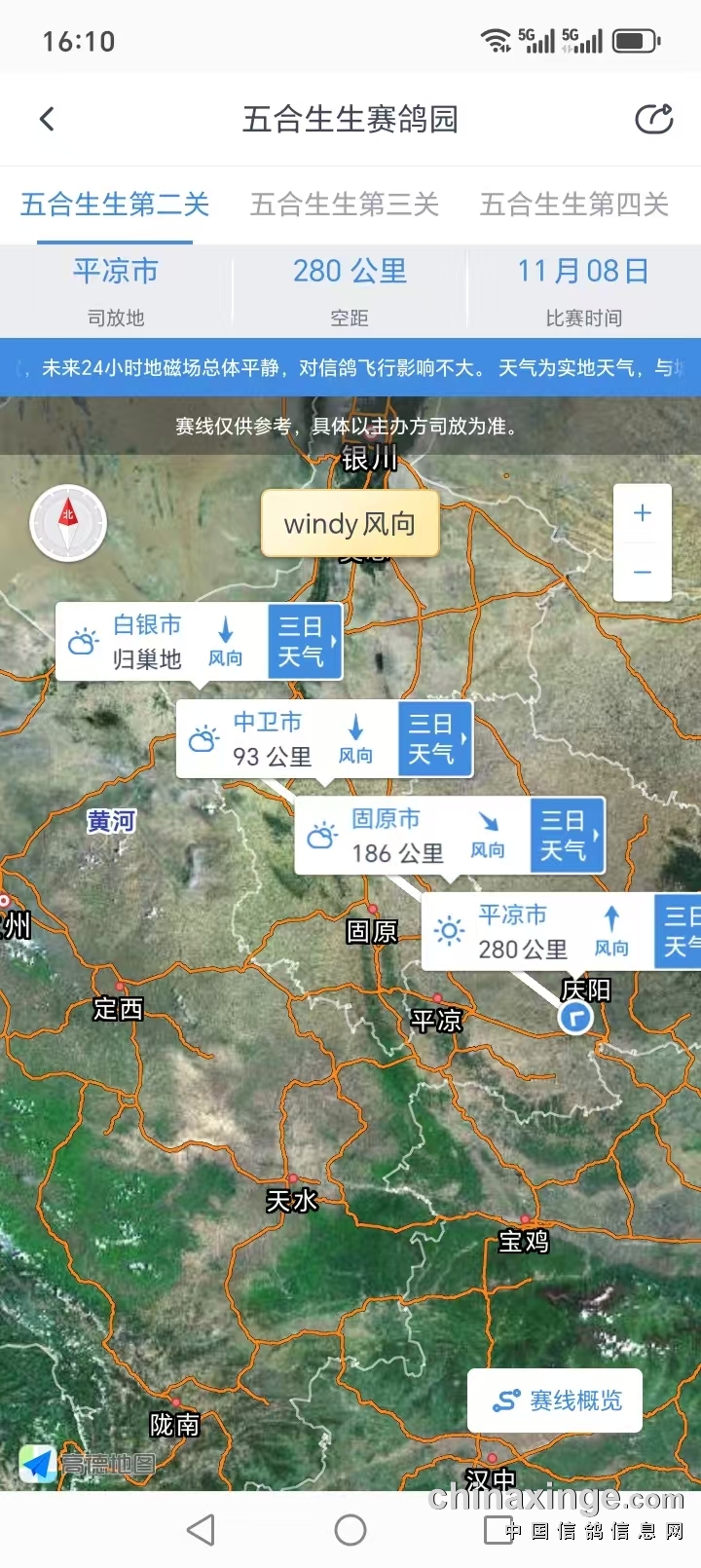
Task: View three-day weather for 白银市
Action: coord(304,641)
